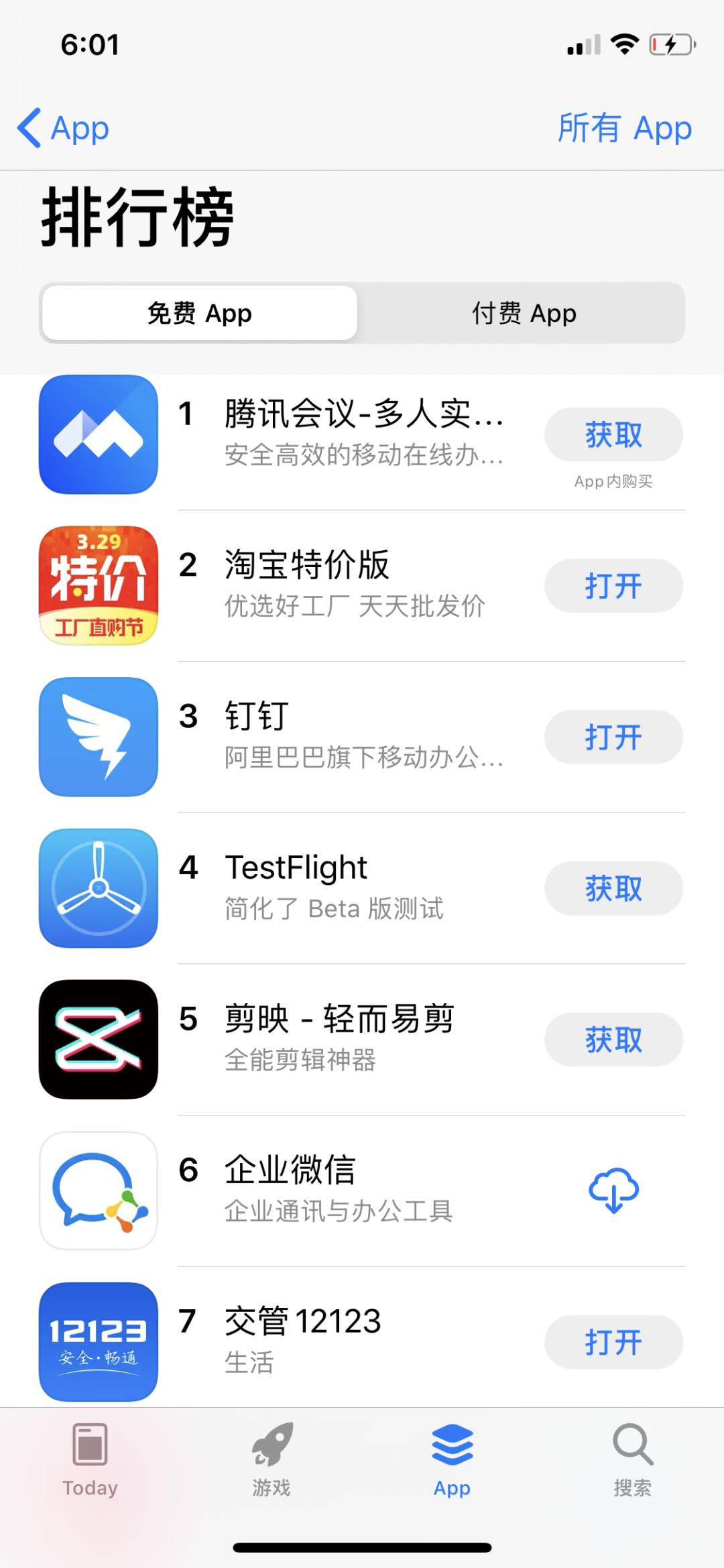This screenshot has width=724, height=1568.
Task: Go back using the App back button
Action: click(65, 127)
